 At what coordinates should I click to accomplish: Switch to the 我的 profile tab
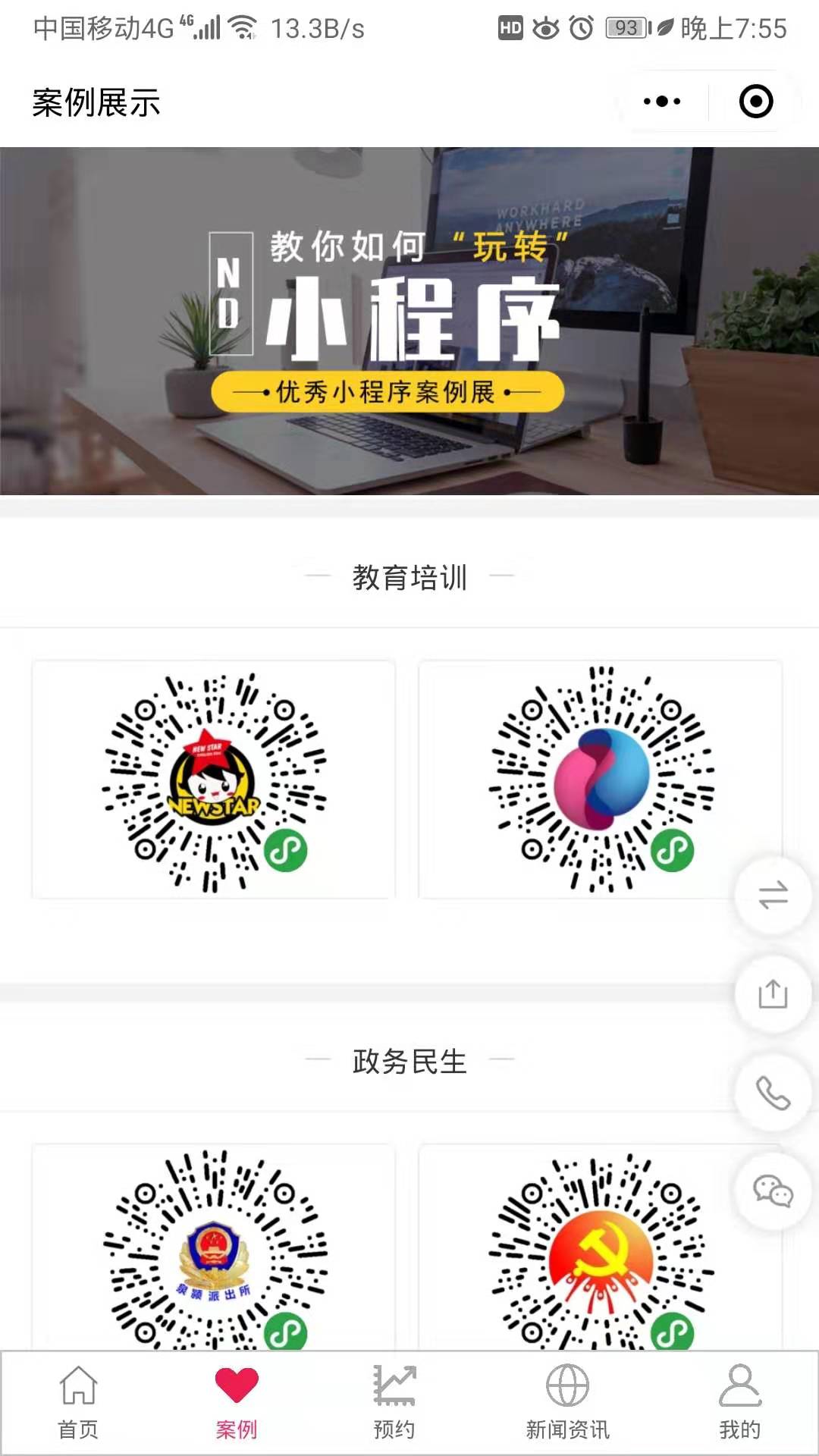tap(739, 1403)
